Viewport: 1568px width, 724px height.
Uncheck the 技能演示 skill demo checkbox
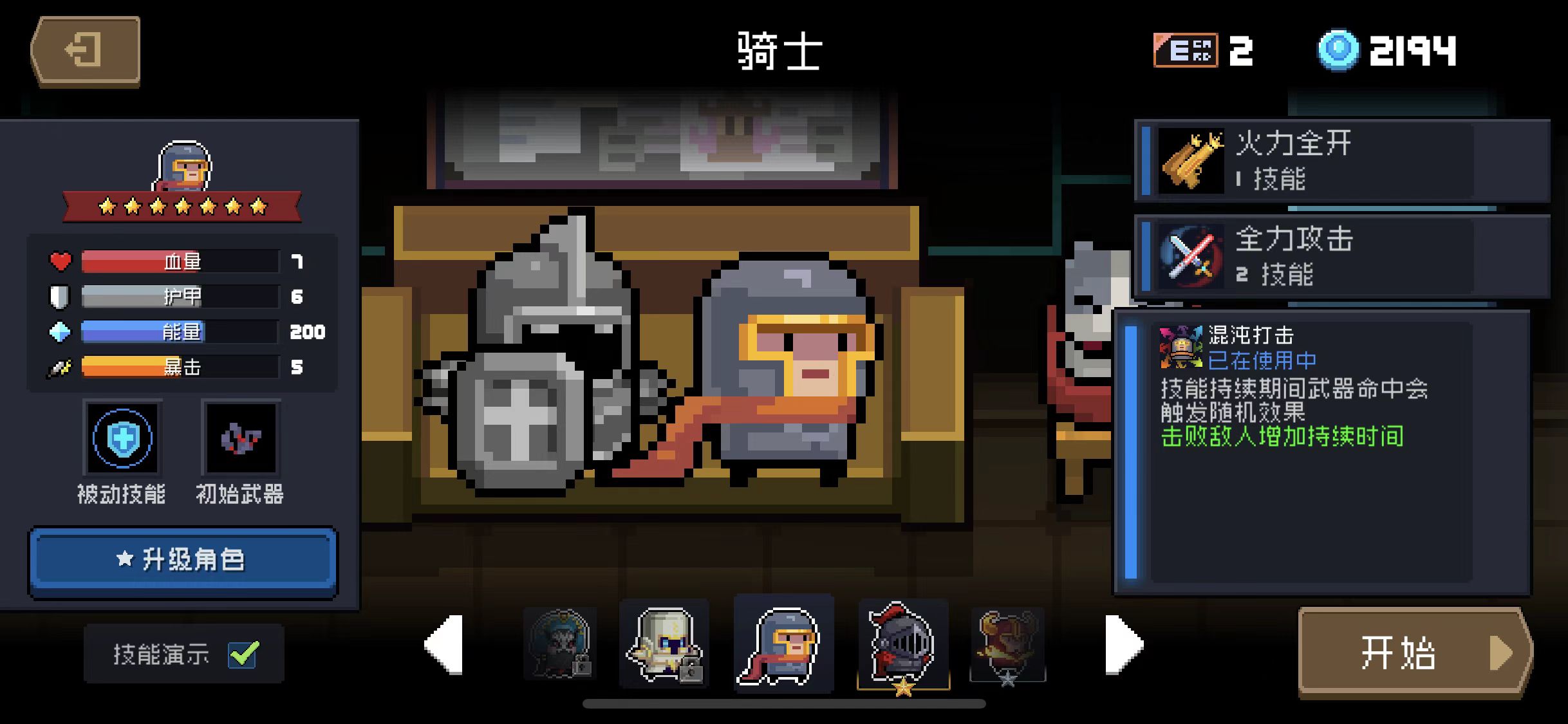tap(243, 654)
